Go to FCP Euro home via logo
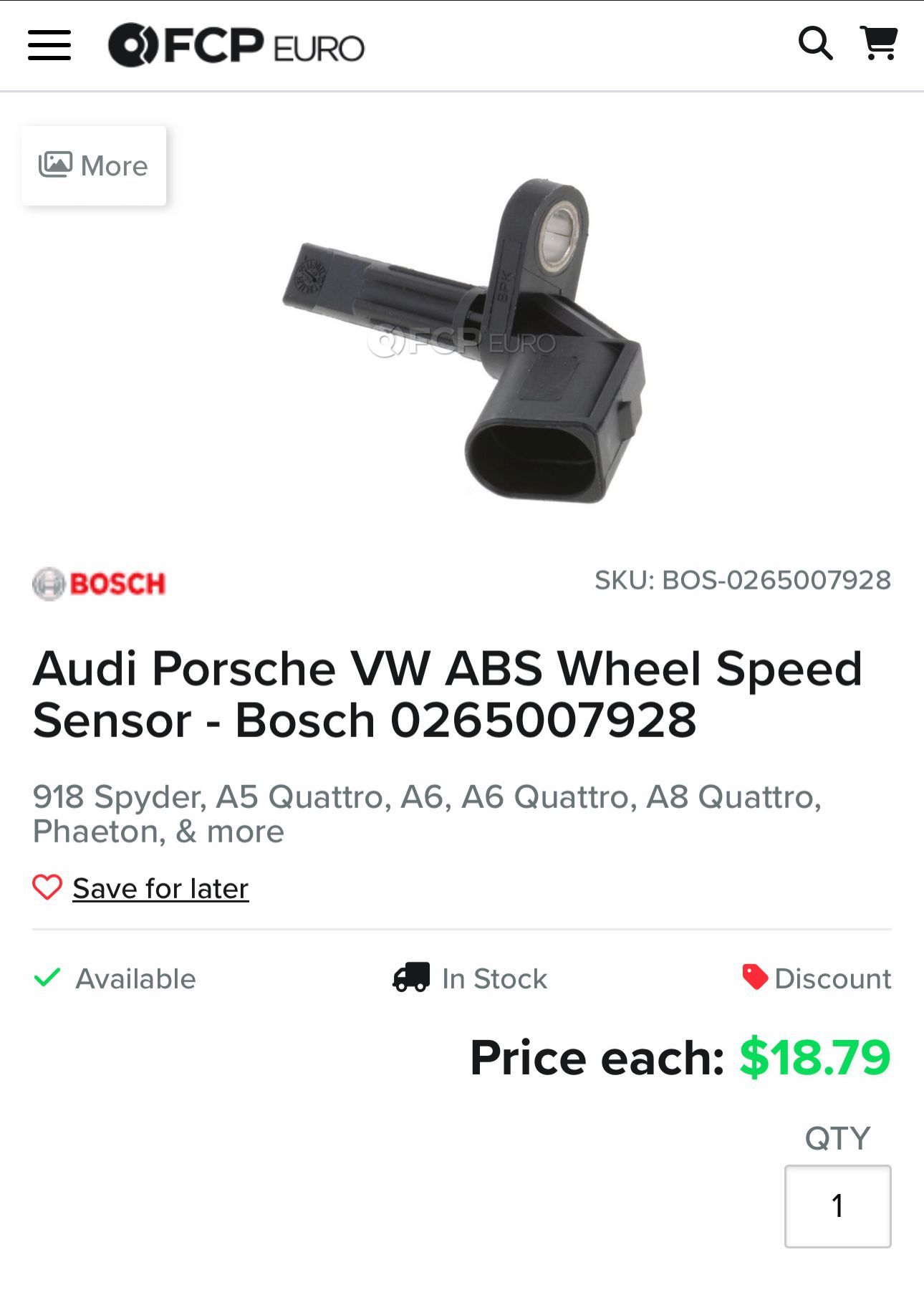Image resolution: width=924 pixels, height=1290 pixels. point(236,46)
